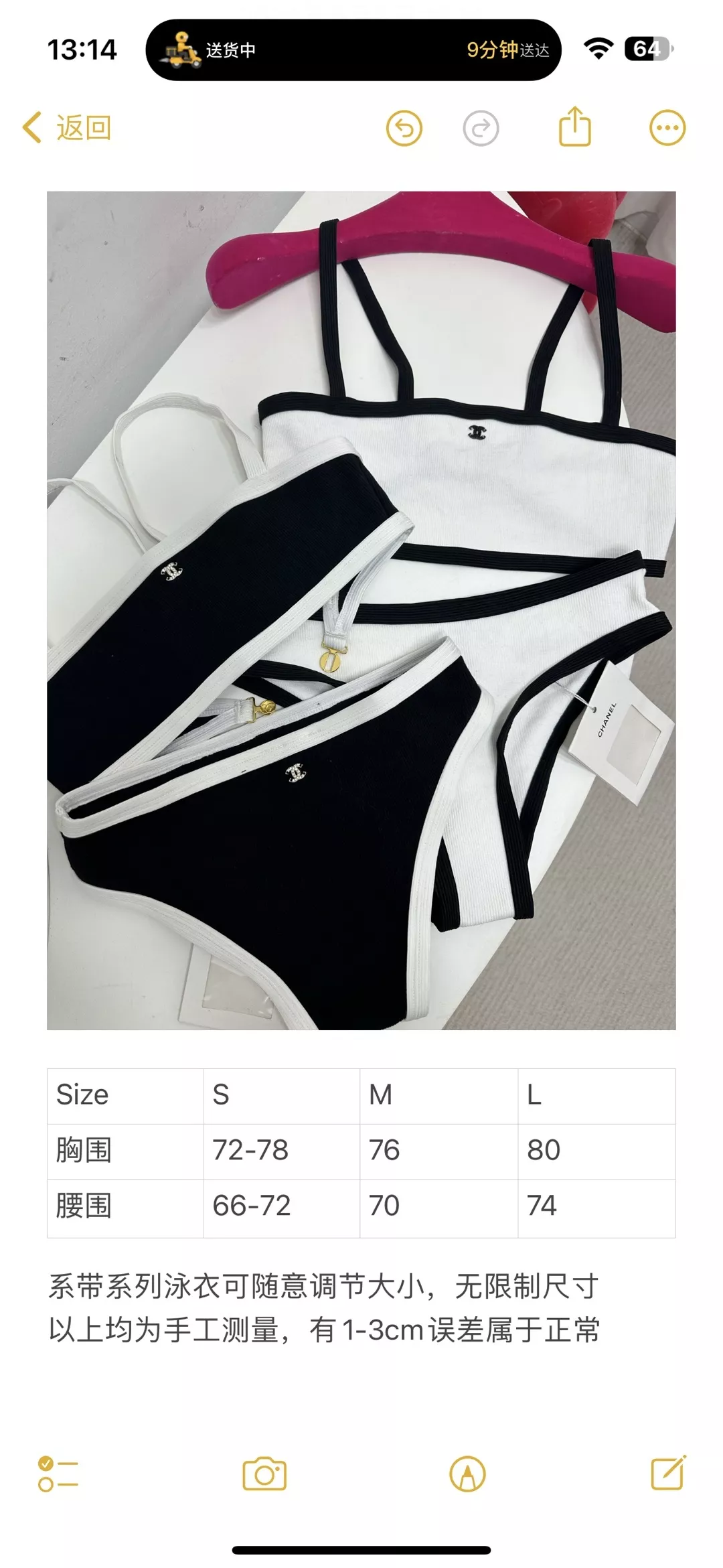Redo the last edit

pos(481,128)
